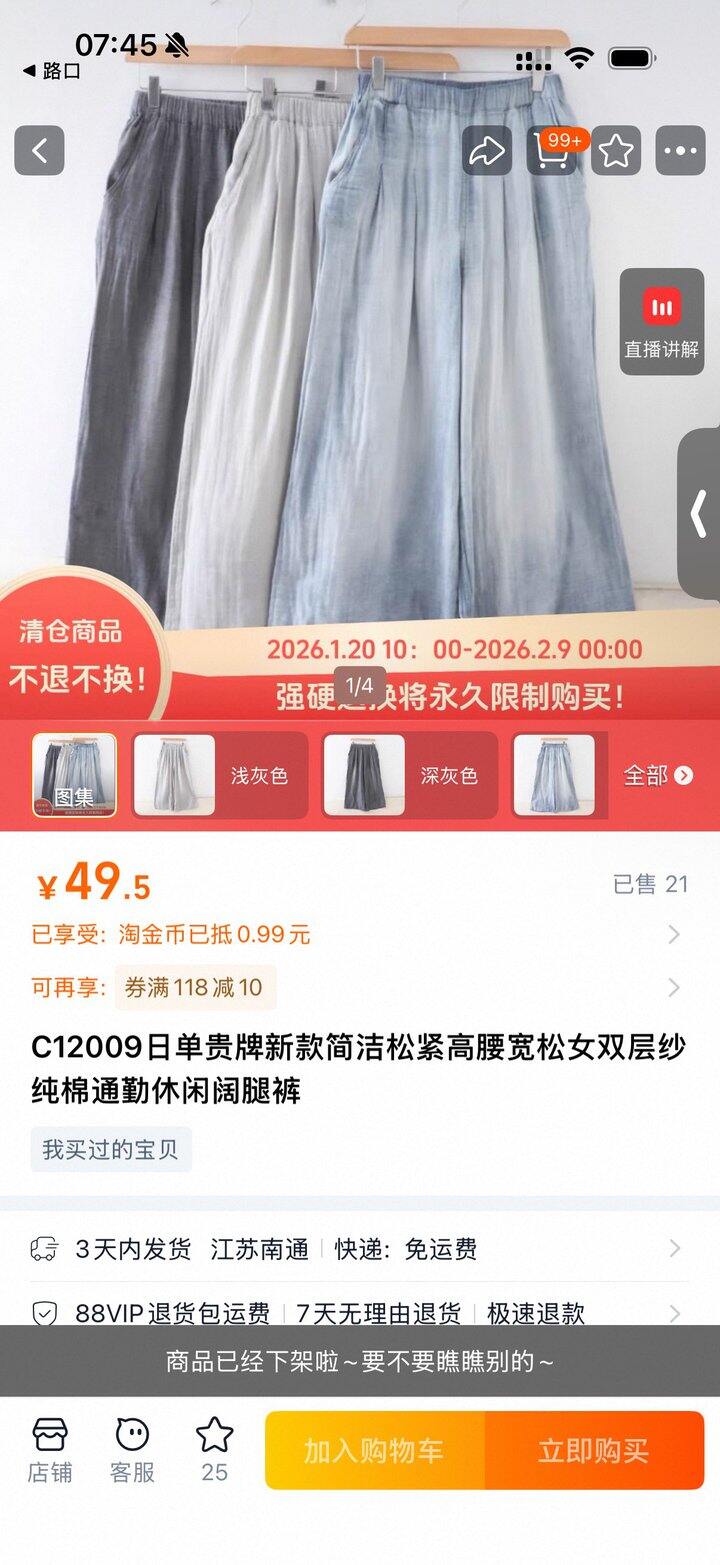Go back to the previous page
The image size is (720, 1565).
tap(39, 151)
